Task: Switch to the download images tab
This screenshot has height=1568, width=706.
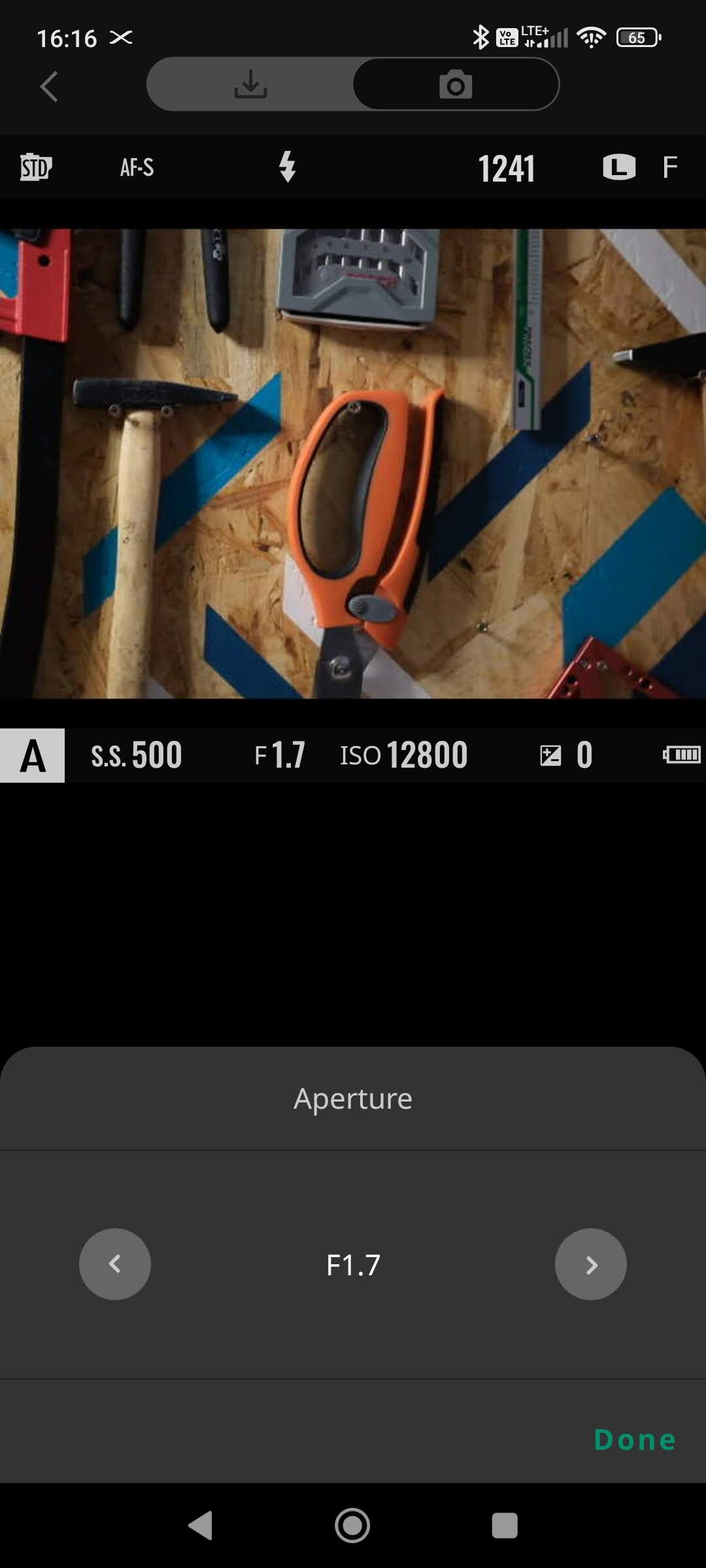Action: click(x=250, y=85)
